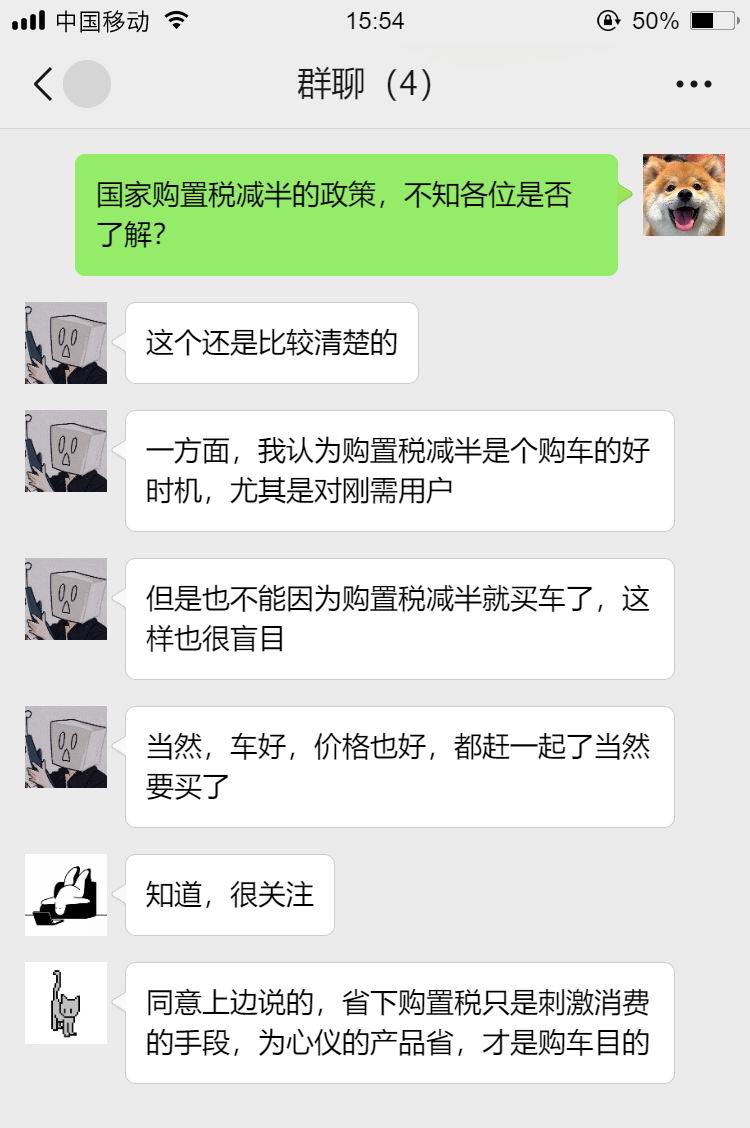Image resolution: width=750 pixels, height=1128 pixels.
Task: Tap the rabbit avatar next to 知道，很关注
Action: (66, 895)
